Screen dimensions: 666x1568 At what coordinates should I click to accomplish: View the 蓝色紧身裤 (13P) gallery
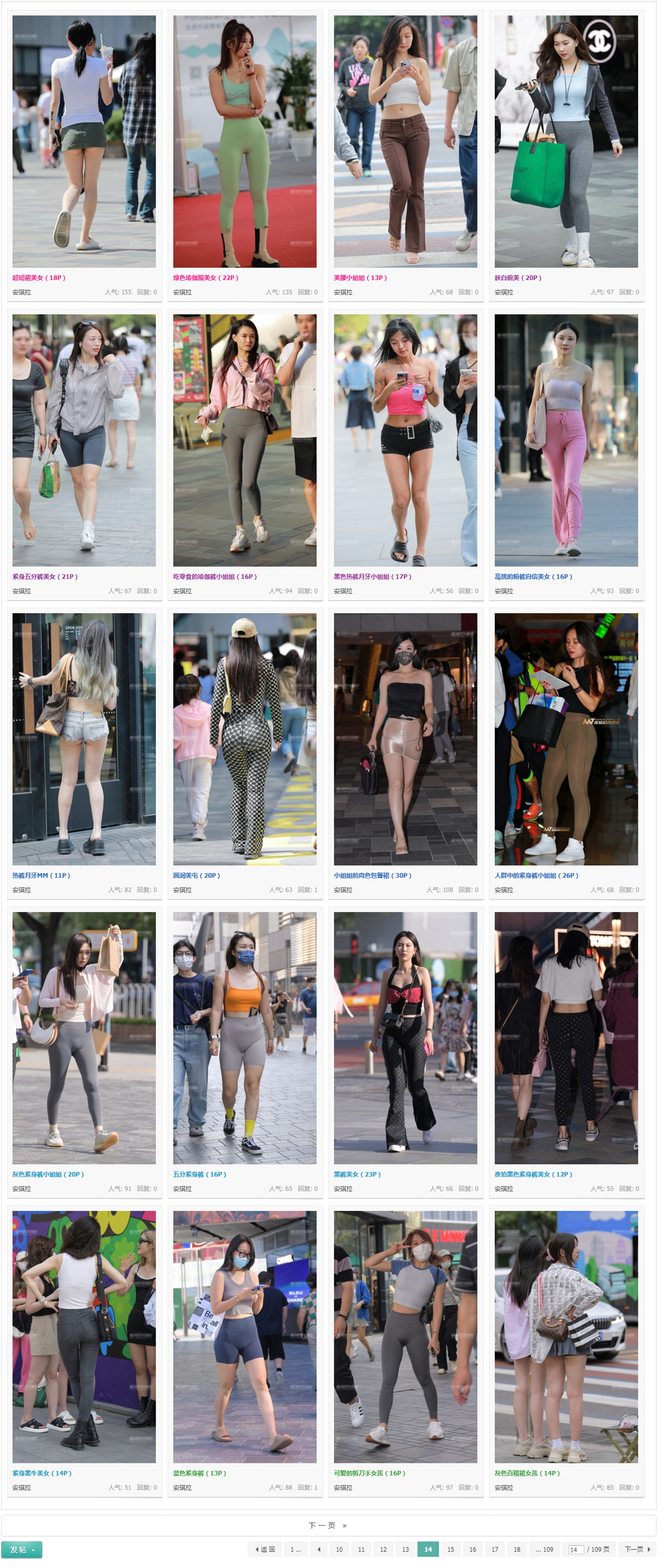pos(199,1473)
